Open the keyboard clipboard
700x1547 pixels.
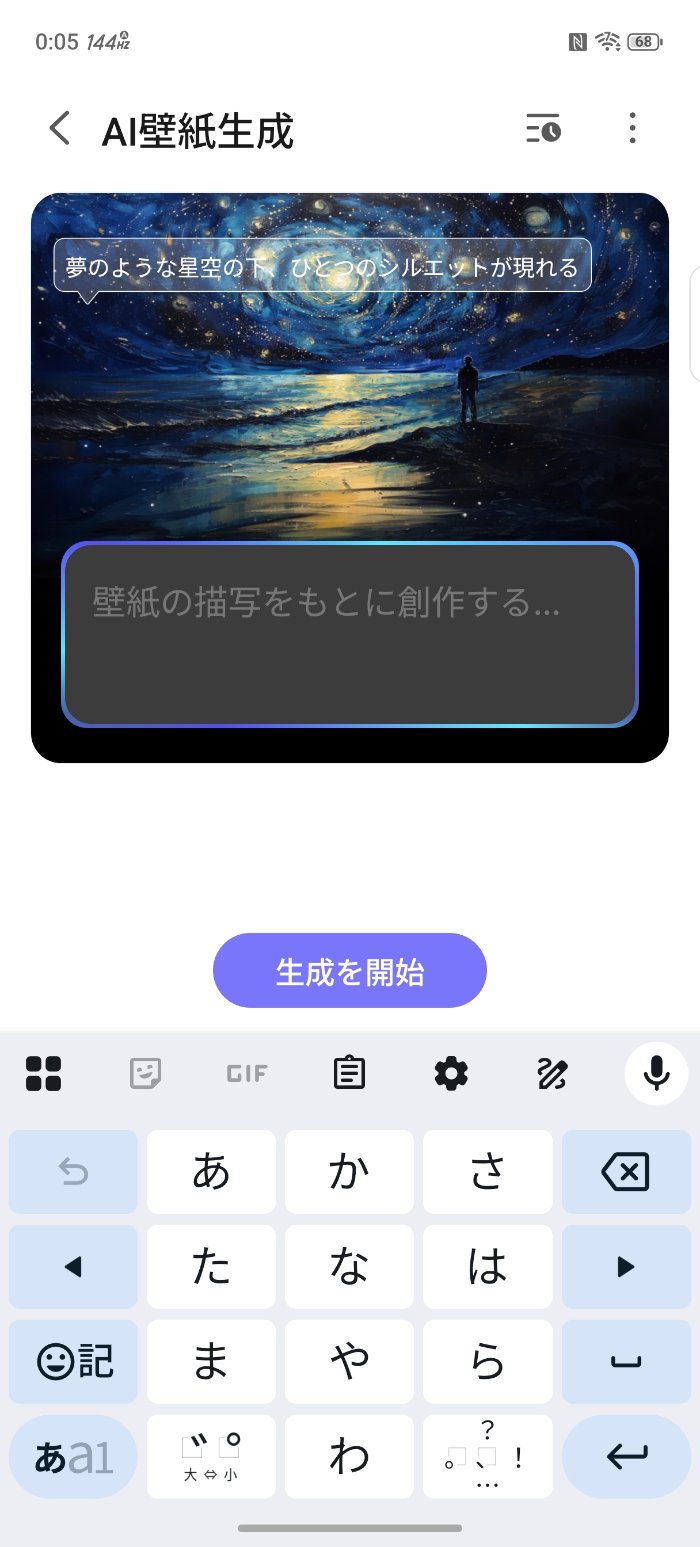pyautogui.click(x=349, y=1073)
